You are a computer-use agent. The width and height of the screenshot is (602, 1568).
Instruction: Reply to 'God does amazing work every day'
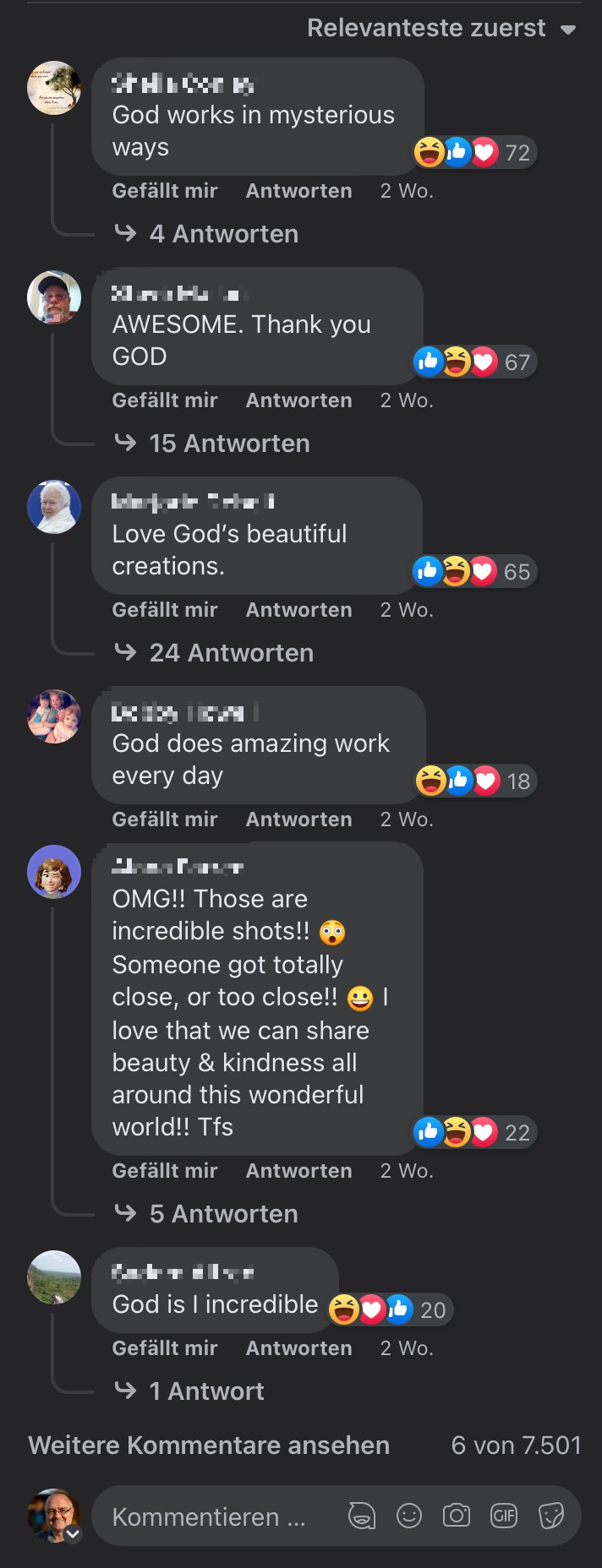[298, 819]
